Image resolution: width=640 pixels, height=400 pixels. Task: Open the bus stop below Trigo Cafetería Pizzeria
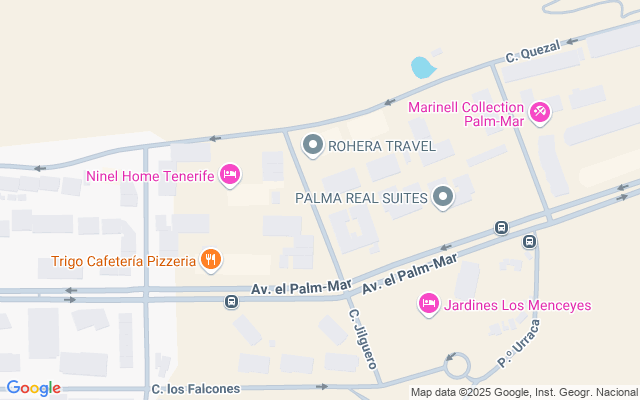point(231,302)
